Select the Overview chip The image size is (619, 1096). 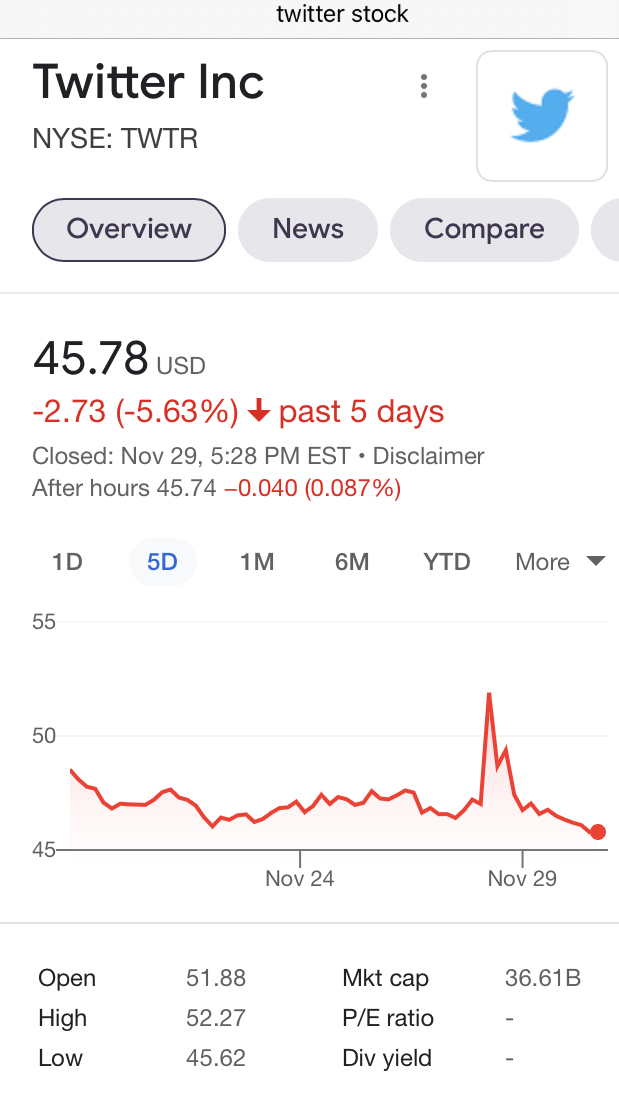coord(129,230)
